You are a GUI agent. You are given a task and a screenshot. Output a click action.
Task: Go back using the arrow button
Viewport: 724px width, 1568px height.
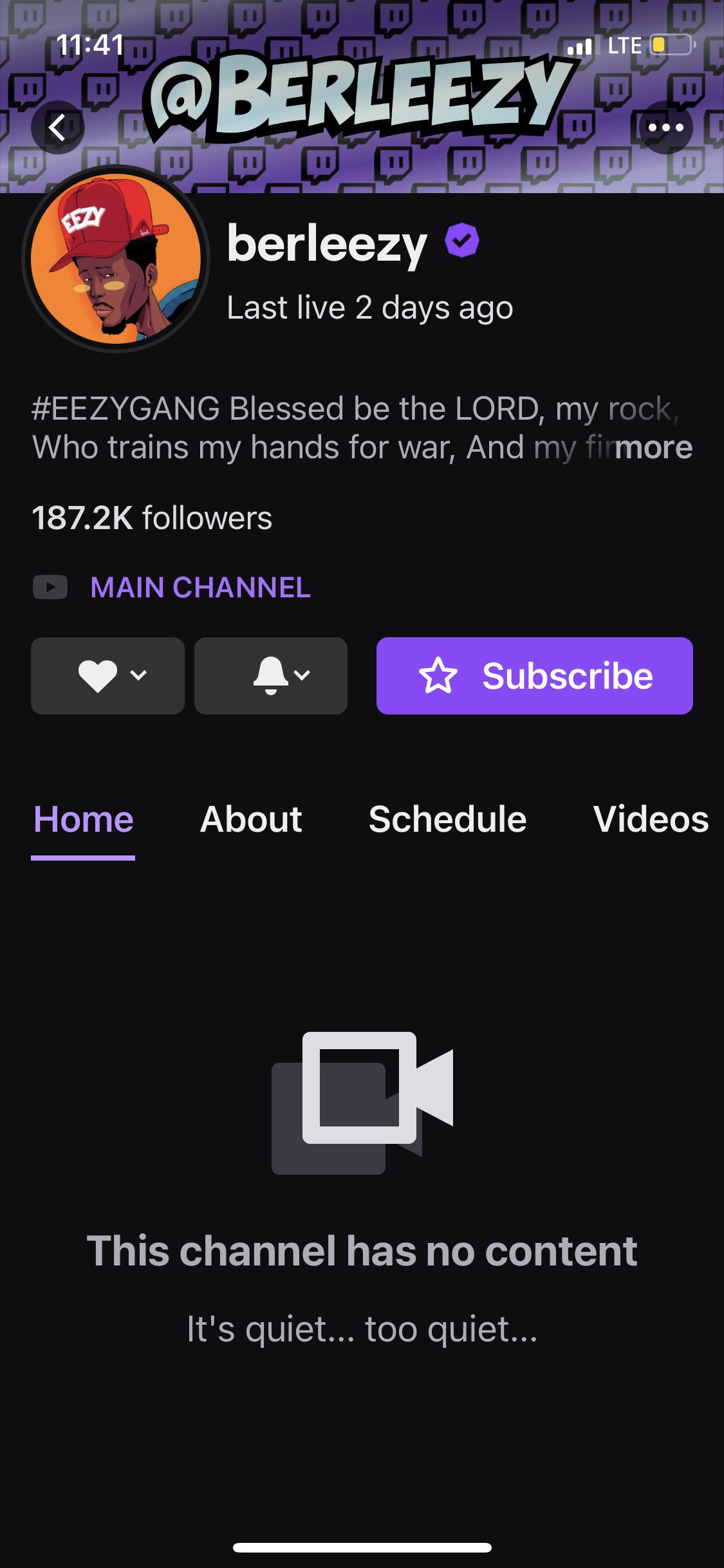click(58, 127)
